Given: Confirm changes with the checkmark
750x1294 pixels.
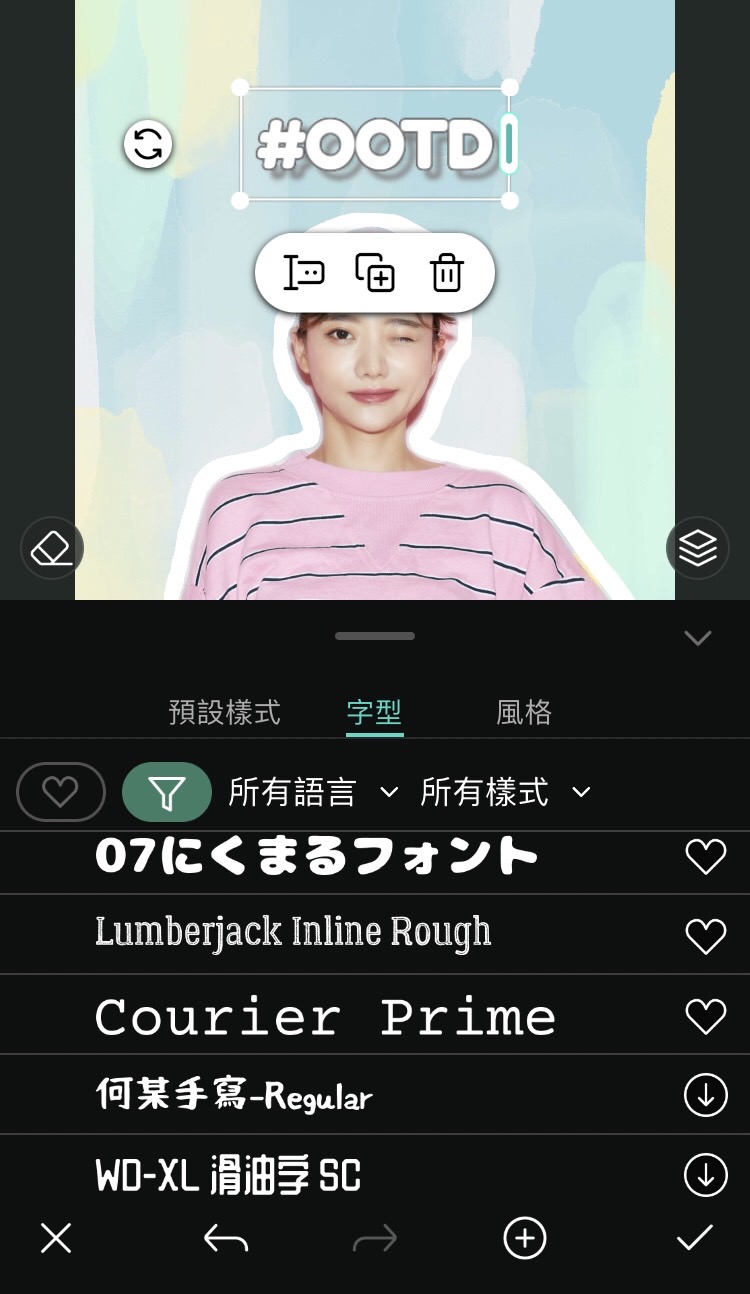Looking at the screenshot, I should click(x=694, y=1238).
